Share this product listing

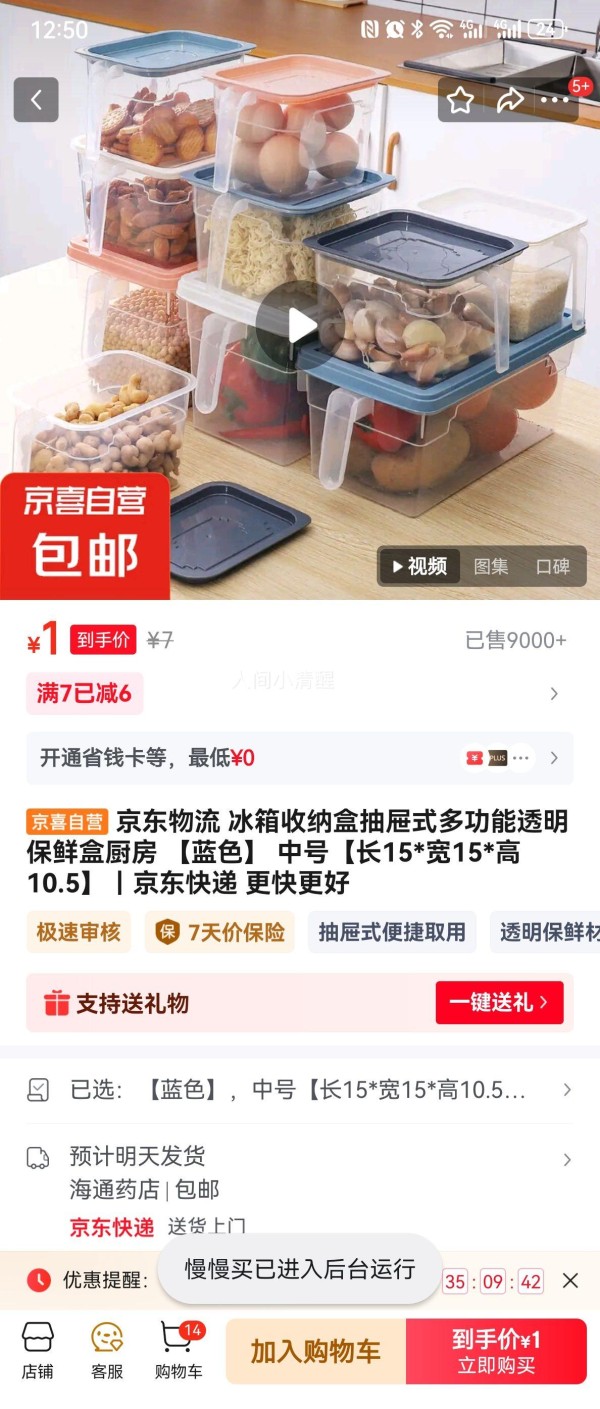pyautogui.click(x=510, y=100)
